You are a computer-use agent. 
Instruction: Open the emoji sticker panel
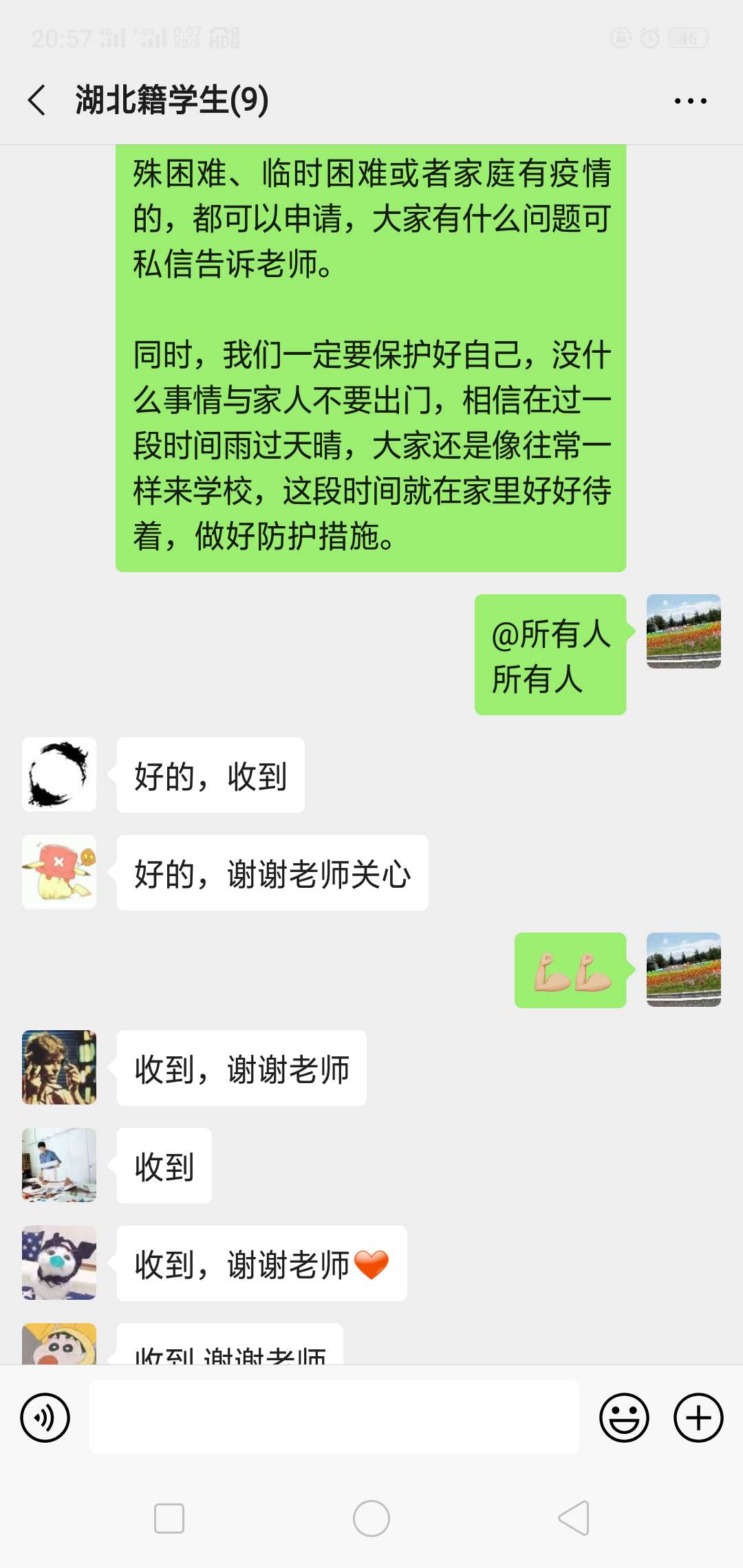624,1417
